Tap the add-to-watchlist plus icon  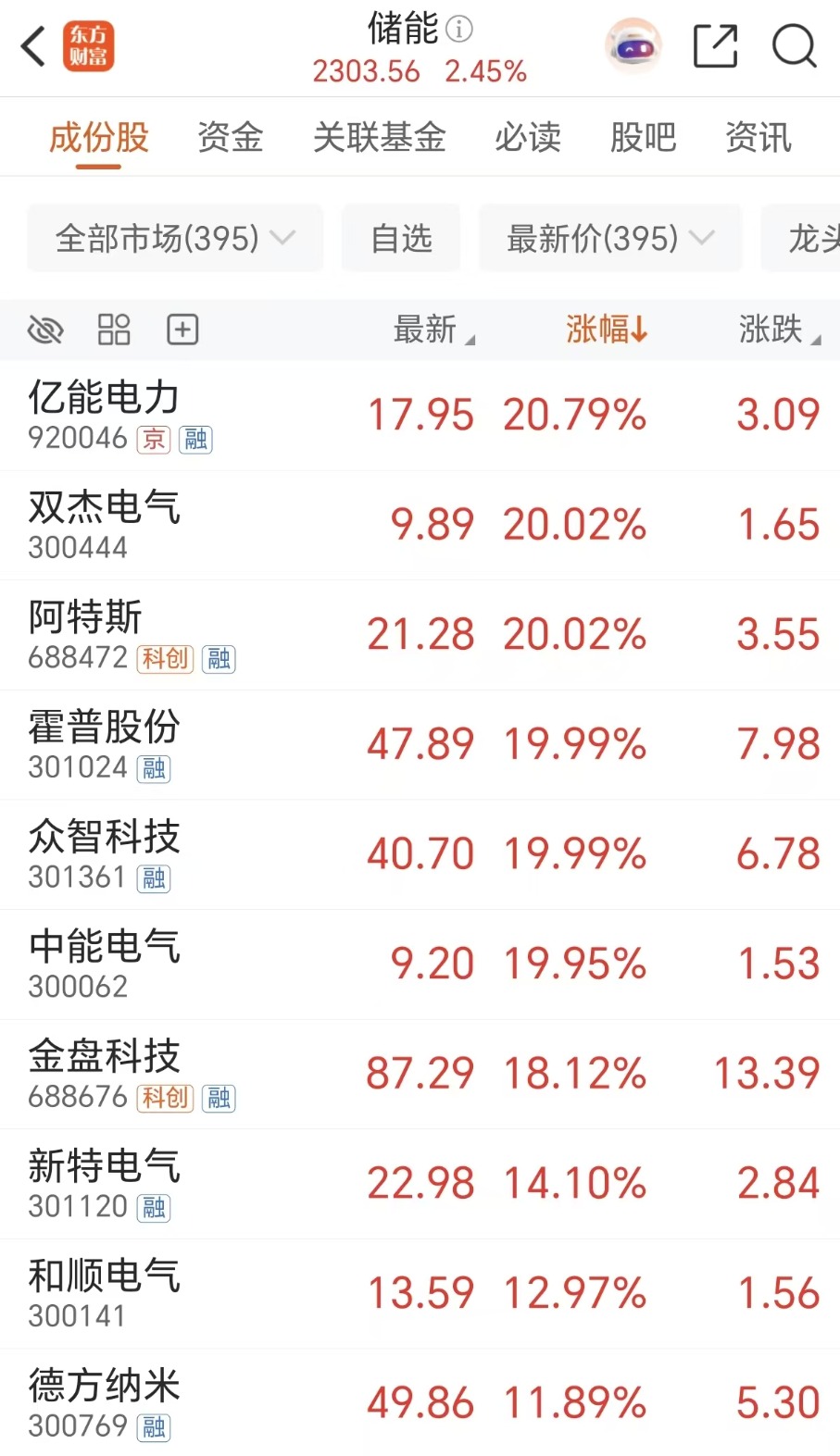(182, 330)
